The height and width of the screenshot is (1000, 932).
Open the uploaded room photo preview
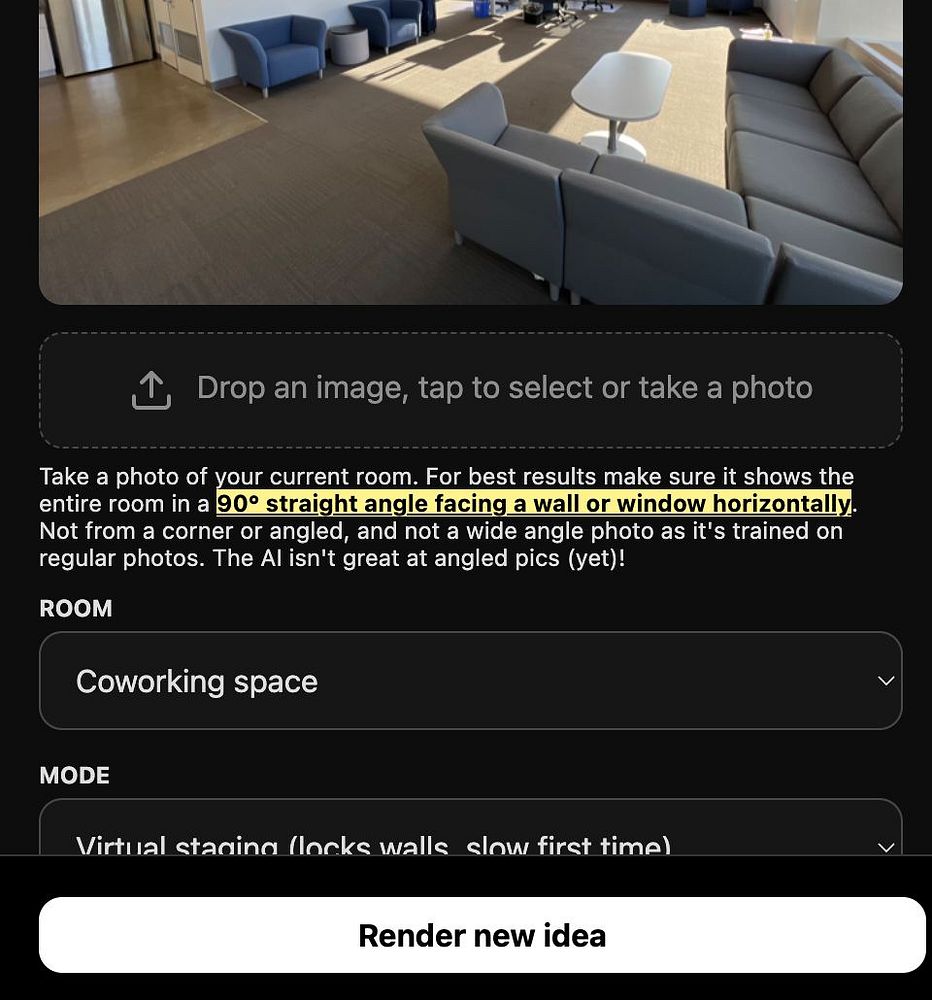coord(470,150)
